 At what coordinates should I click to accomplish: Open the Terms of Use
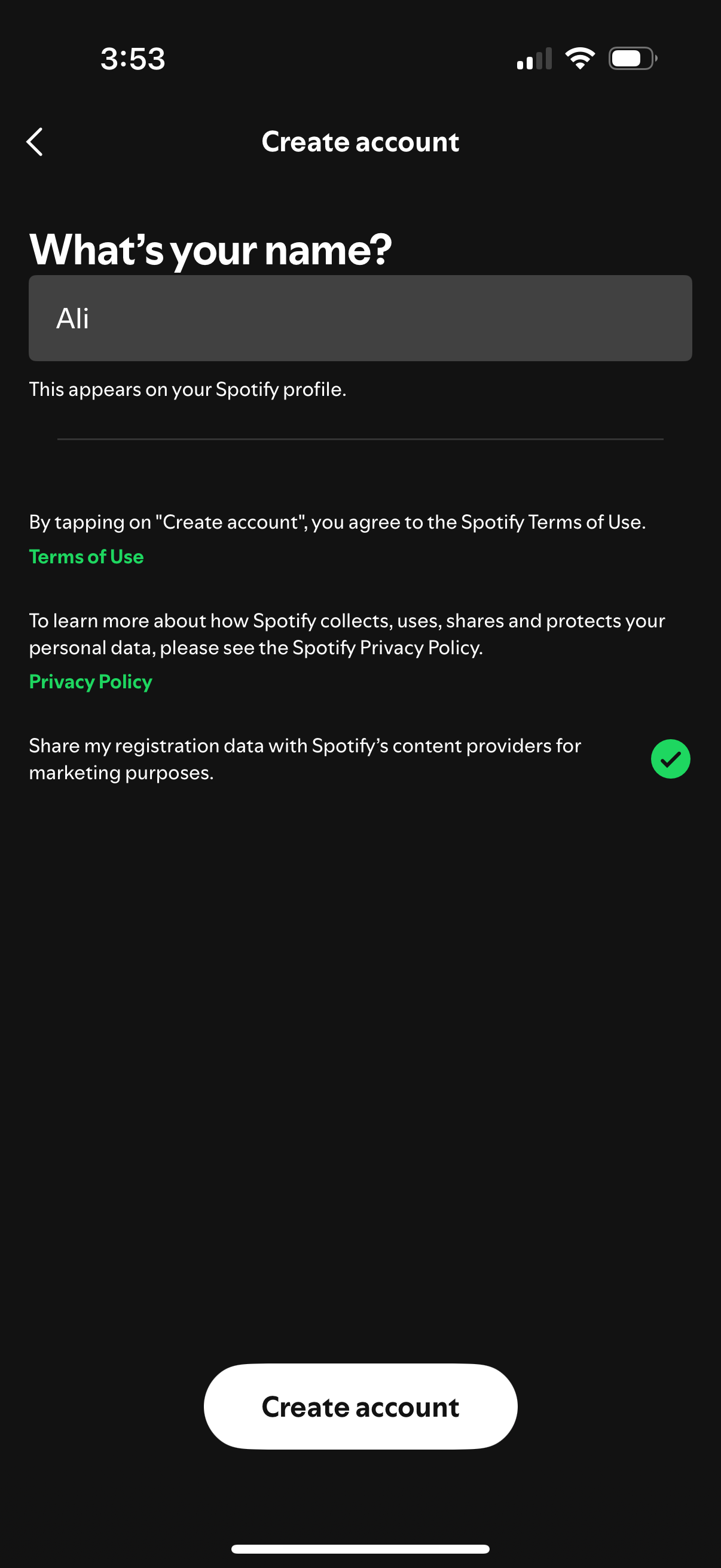[x=85, y=557]
